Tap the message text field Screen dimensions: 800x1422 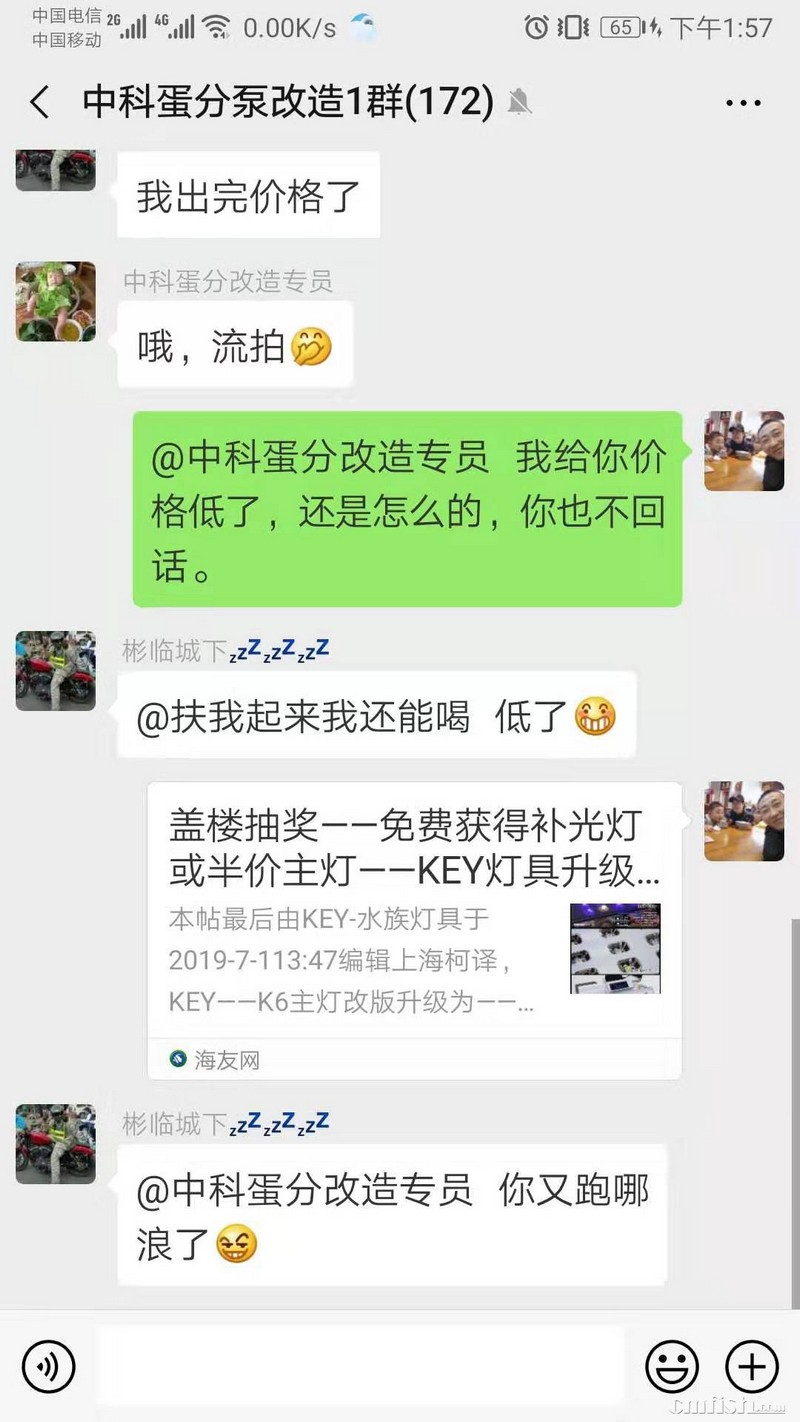click(x=360, y=1365)
